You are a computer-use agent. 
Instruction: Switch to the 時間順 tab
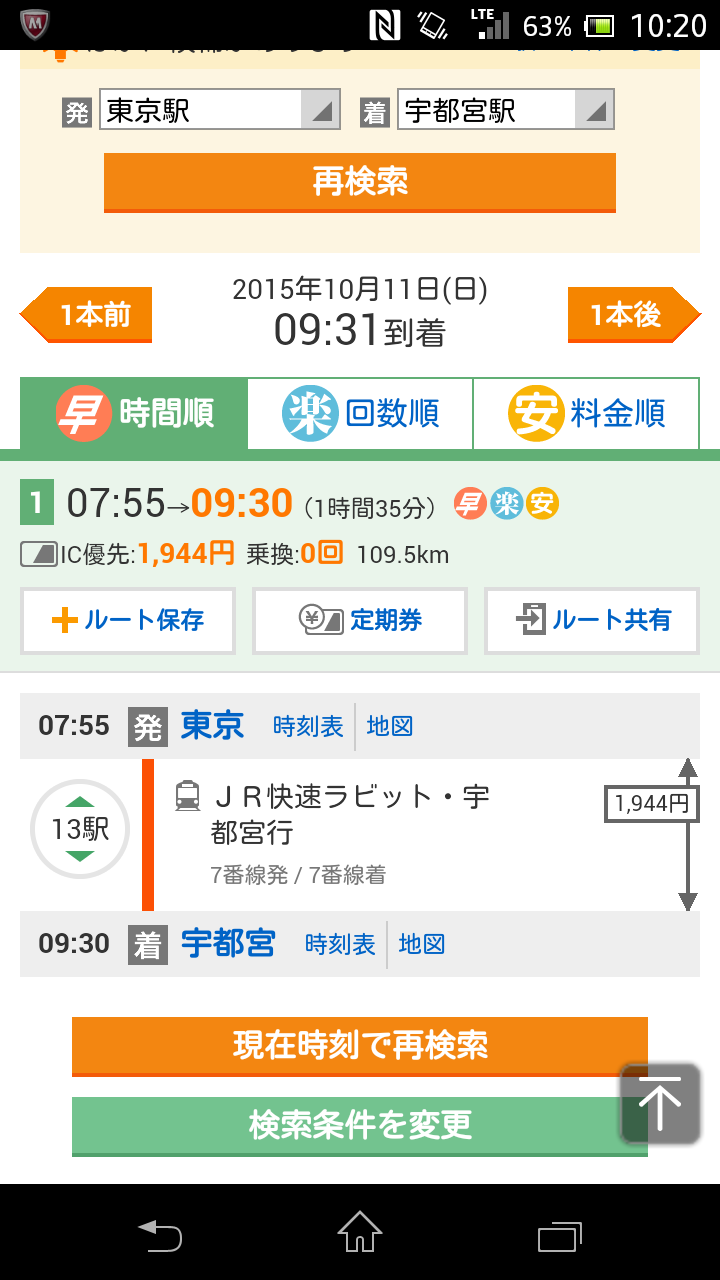click(x=134, y=413)
